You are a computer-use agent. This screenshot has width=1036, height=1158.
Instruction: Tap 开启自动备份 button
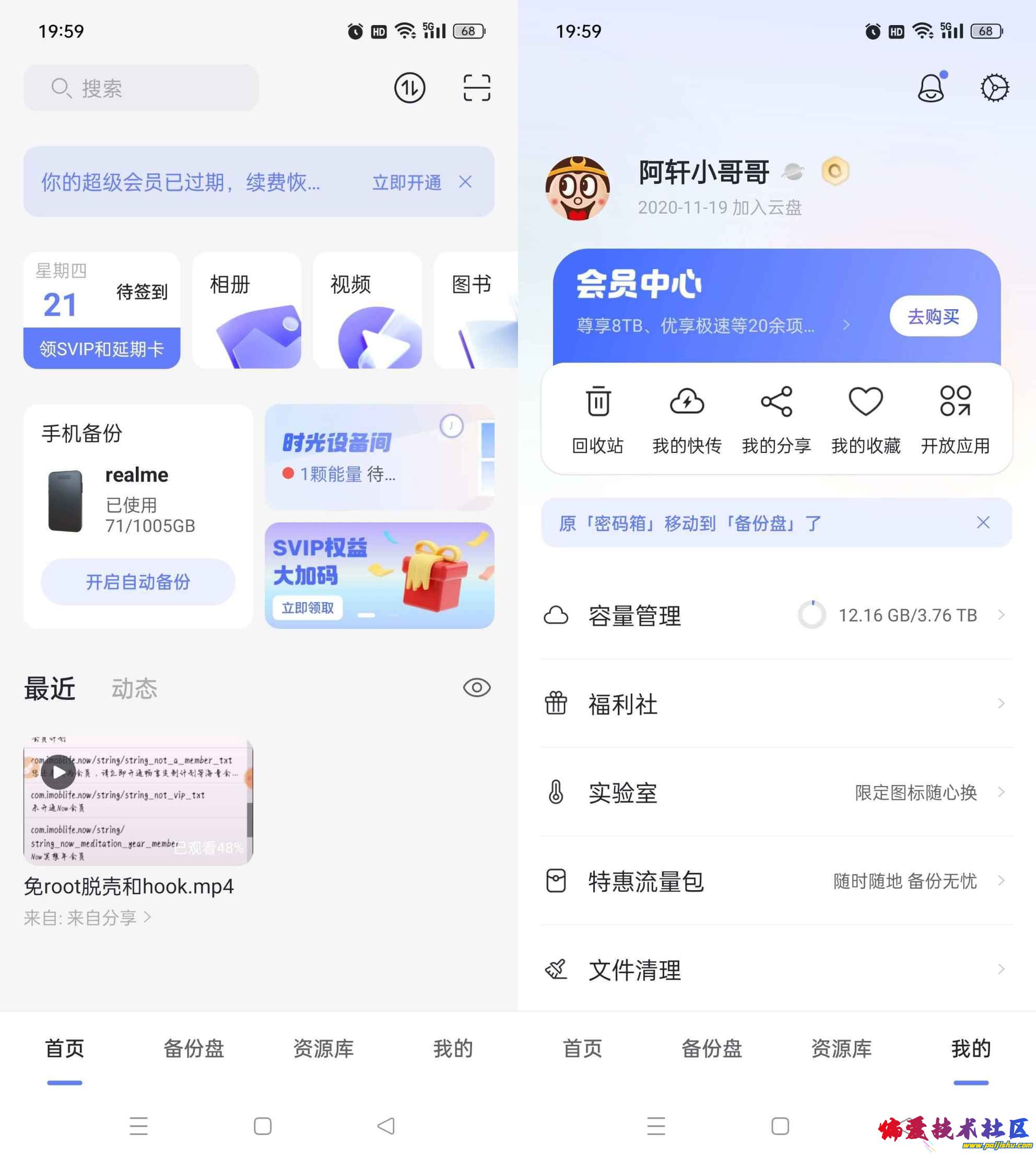[x=138, y=581]
